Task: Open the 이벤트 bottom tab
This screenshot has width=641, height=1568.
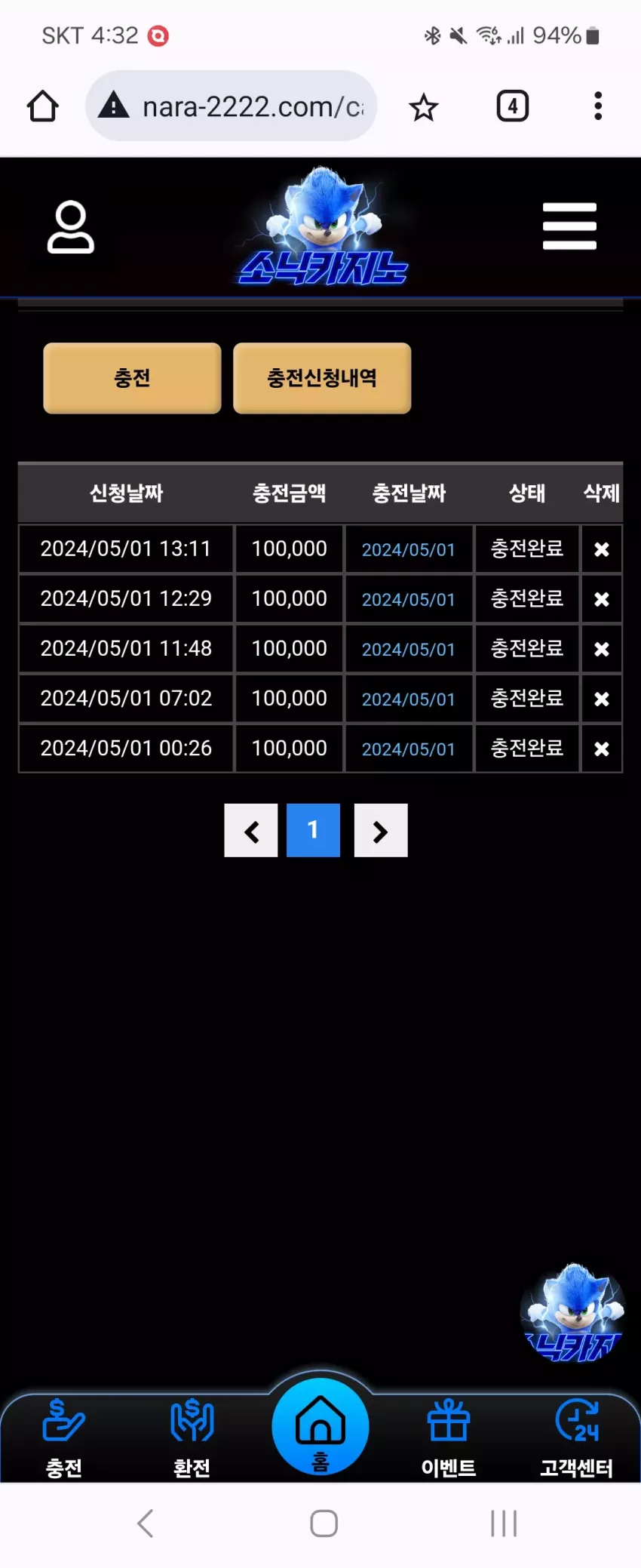Action: 449,1437
